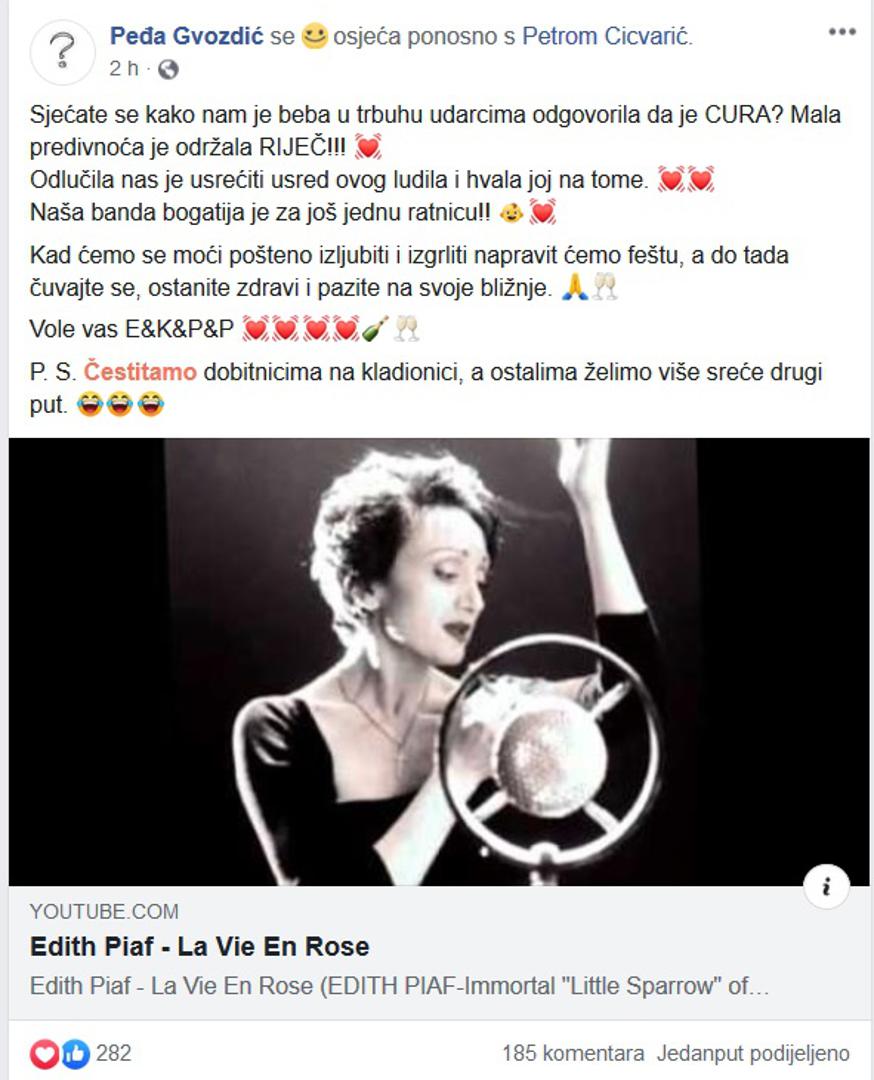Tap the Čestitamo highlighted word
Screen dimensions: 874x1080
tap(140, 373)
